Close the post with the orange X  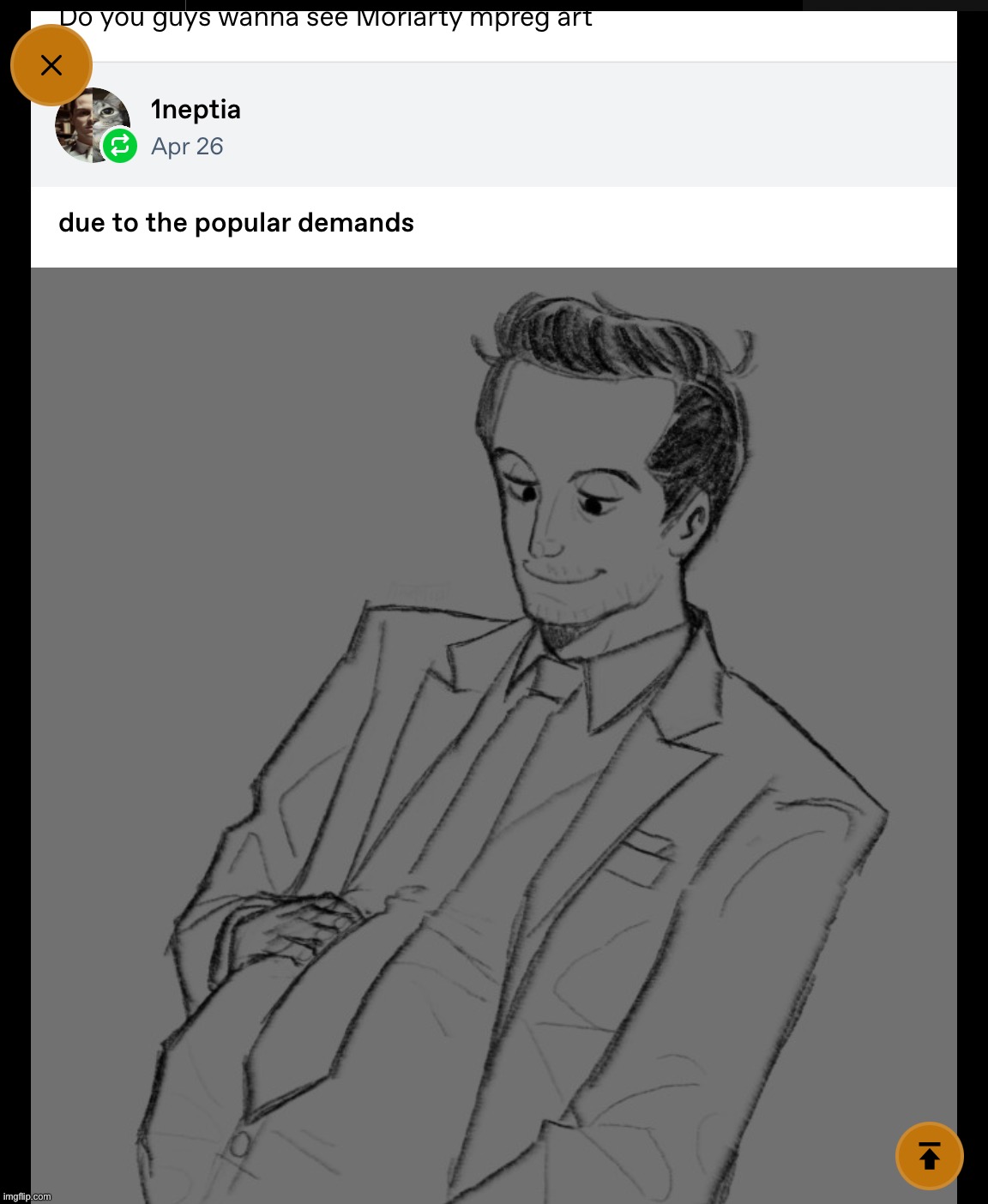click(x=51, y=65)
